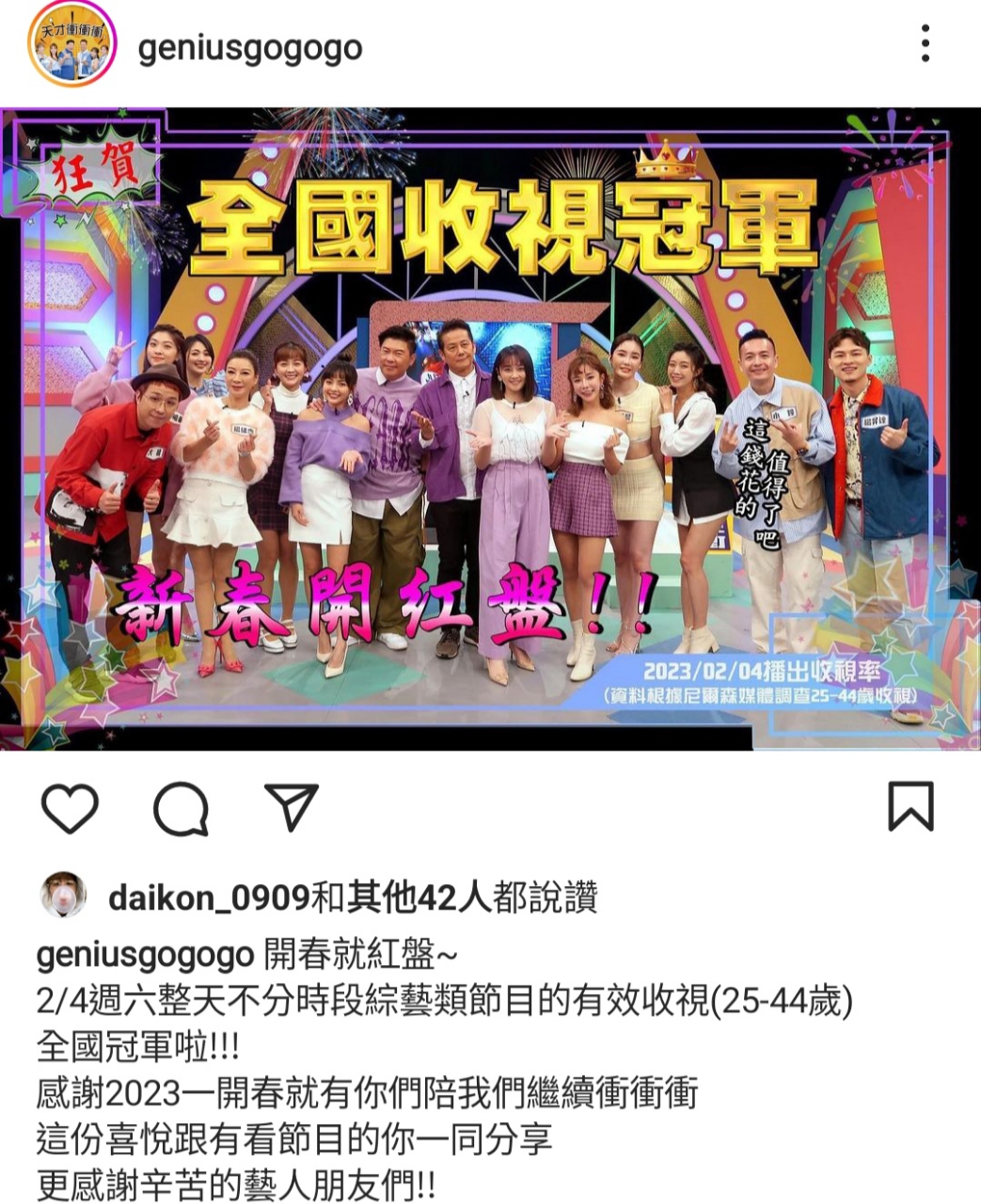Open comments on this post
981x1204 pixels.
181,808
